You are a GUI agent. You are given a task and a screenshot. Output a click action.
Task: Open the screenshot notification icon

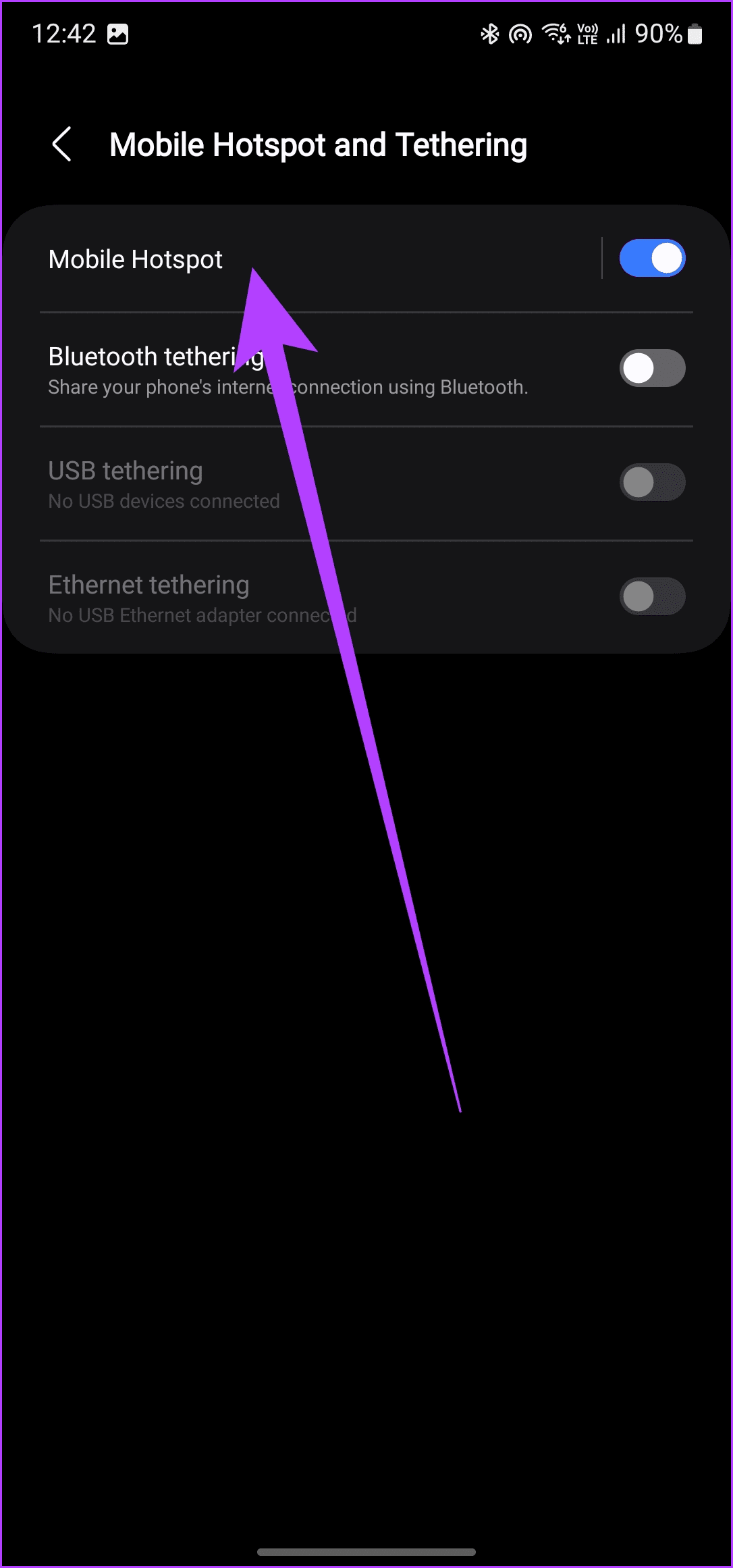[118, 33]
